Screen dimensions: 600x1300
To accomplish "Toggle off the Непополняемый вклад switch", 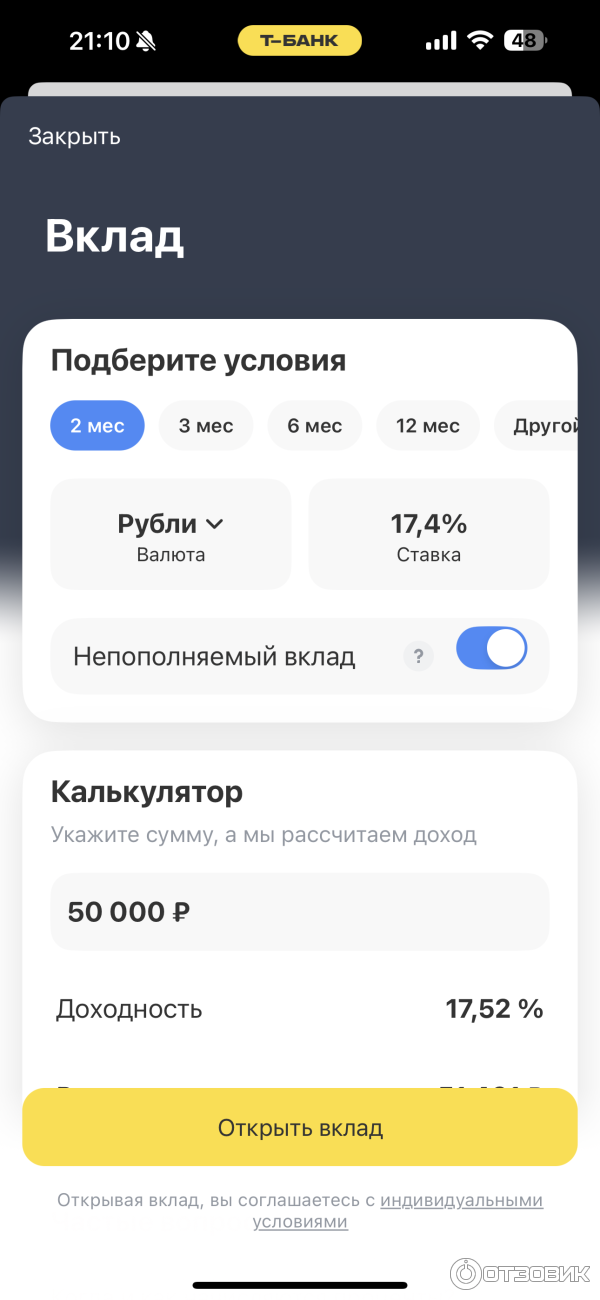I will (491, 649).
